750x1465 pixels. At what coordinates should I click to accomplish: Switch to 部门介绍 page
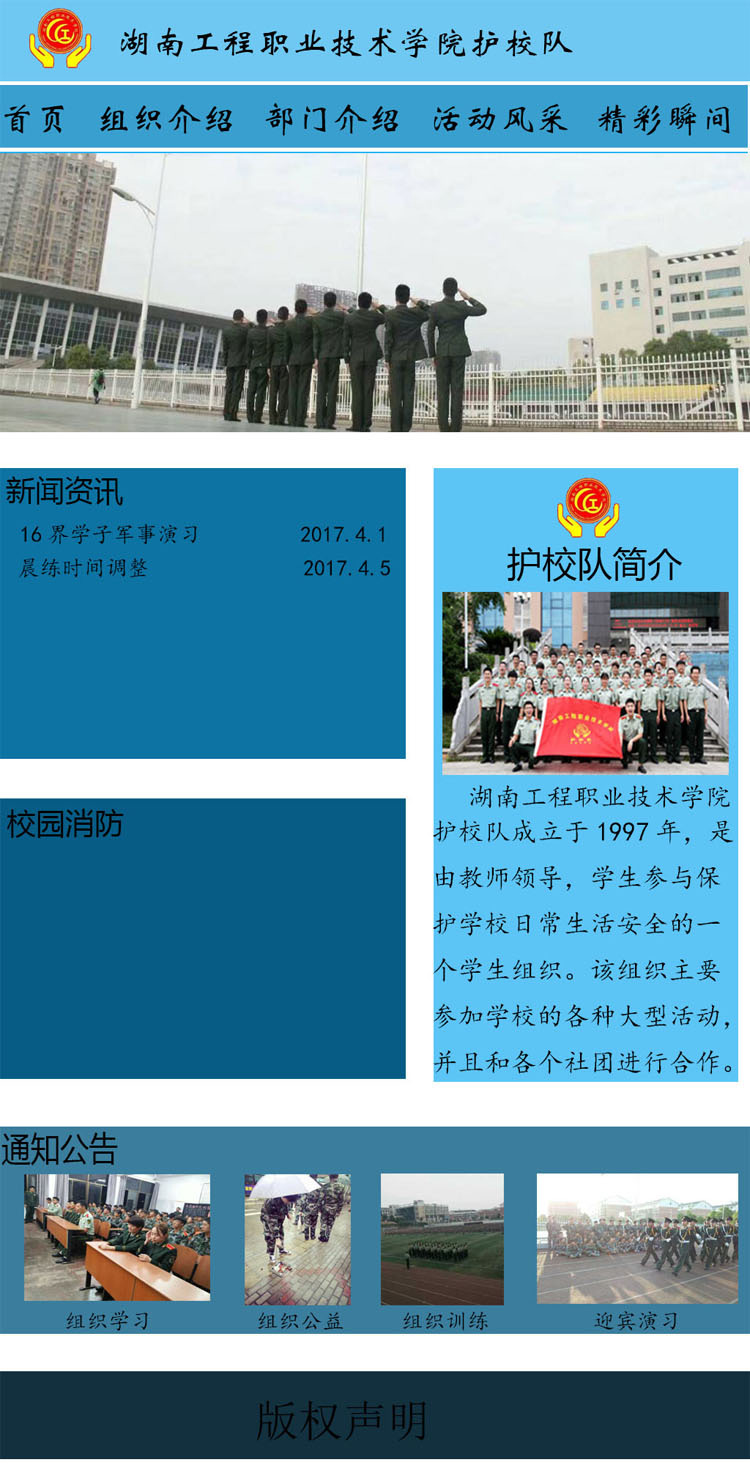(332, 120)
